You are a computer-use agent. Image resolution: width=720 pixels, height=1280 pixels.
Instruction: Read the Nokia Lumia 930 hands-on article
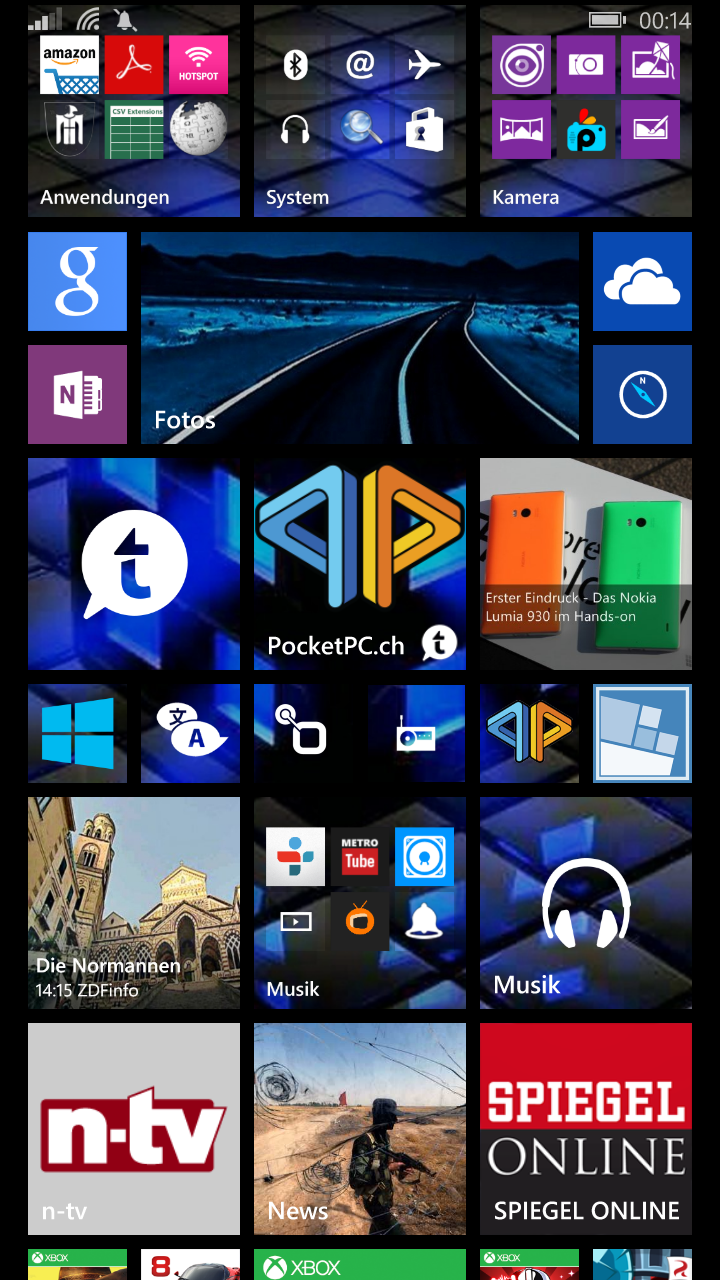(x=586, y=564)
